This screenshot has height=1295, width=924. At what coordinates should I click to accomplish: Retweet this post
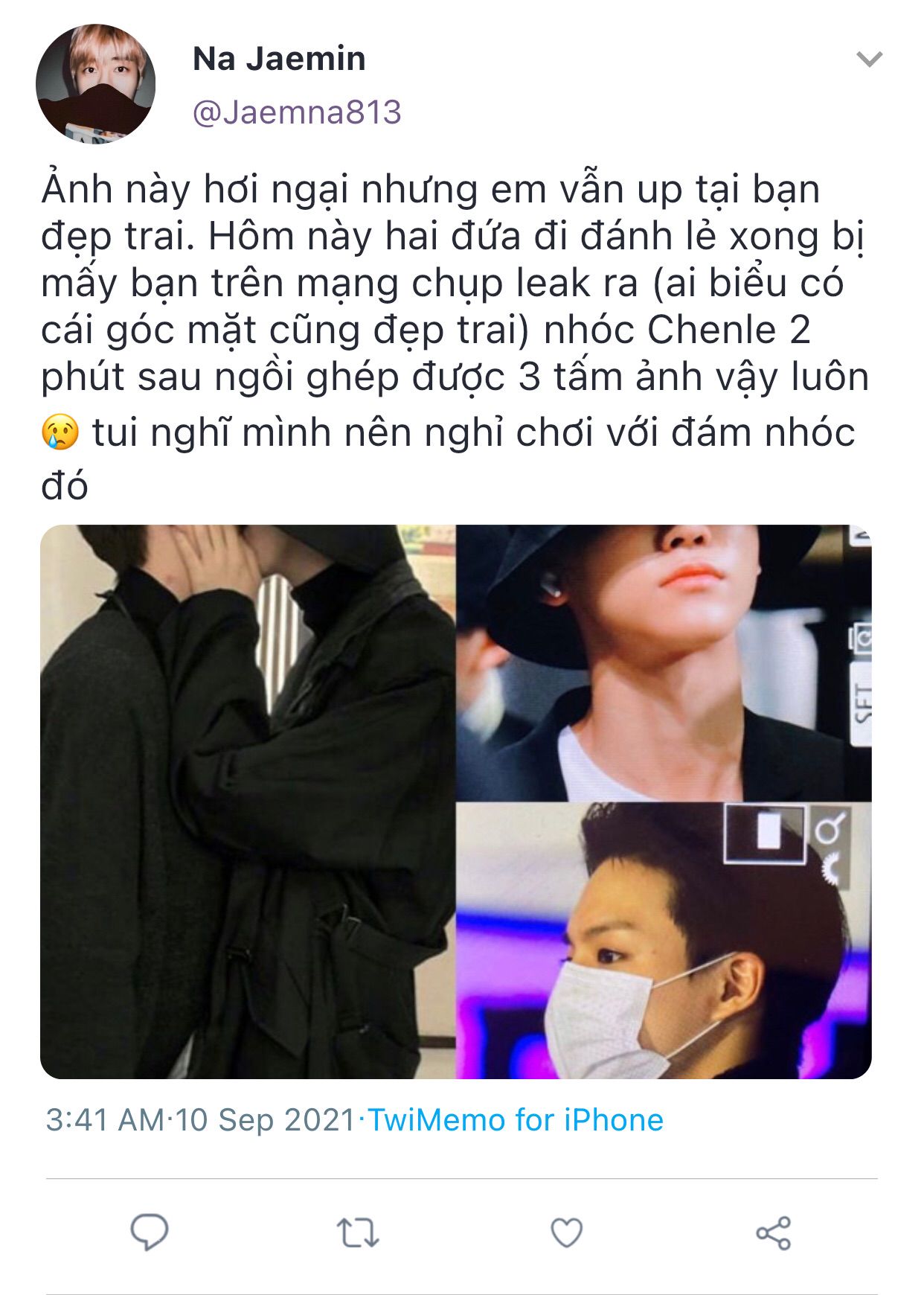(358, 1232)
